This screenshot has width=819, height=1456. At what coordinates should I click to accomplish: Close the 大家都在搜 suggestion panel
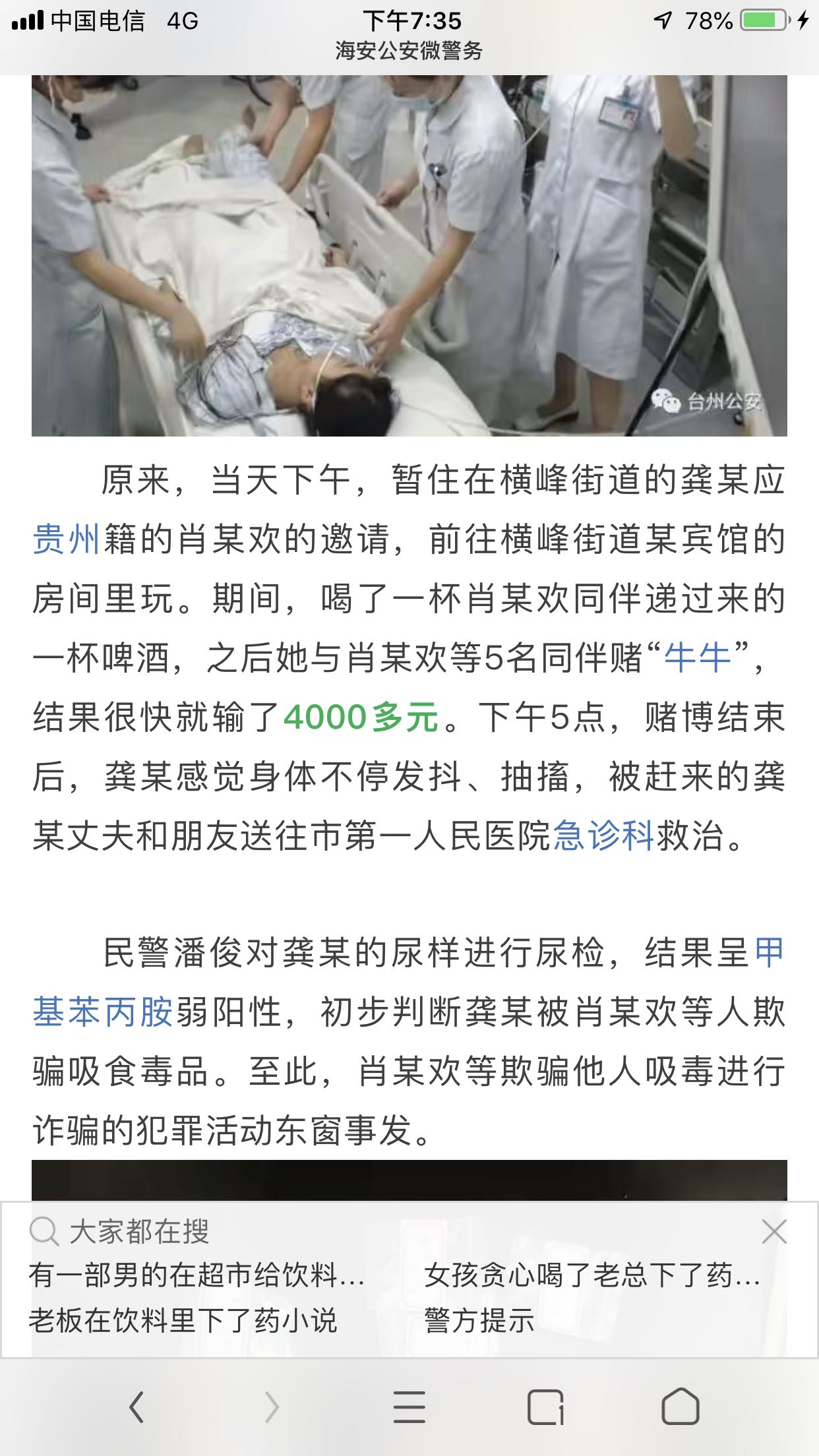[x=773, y=1231]
